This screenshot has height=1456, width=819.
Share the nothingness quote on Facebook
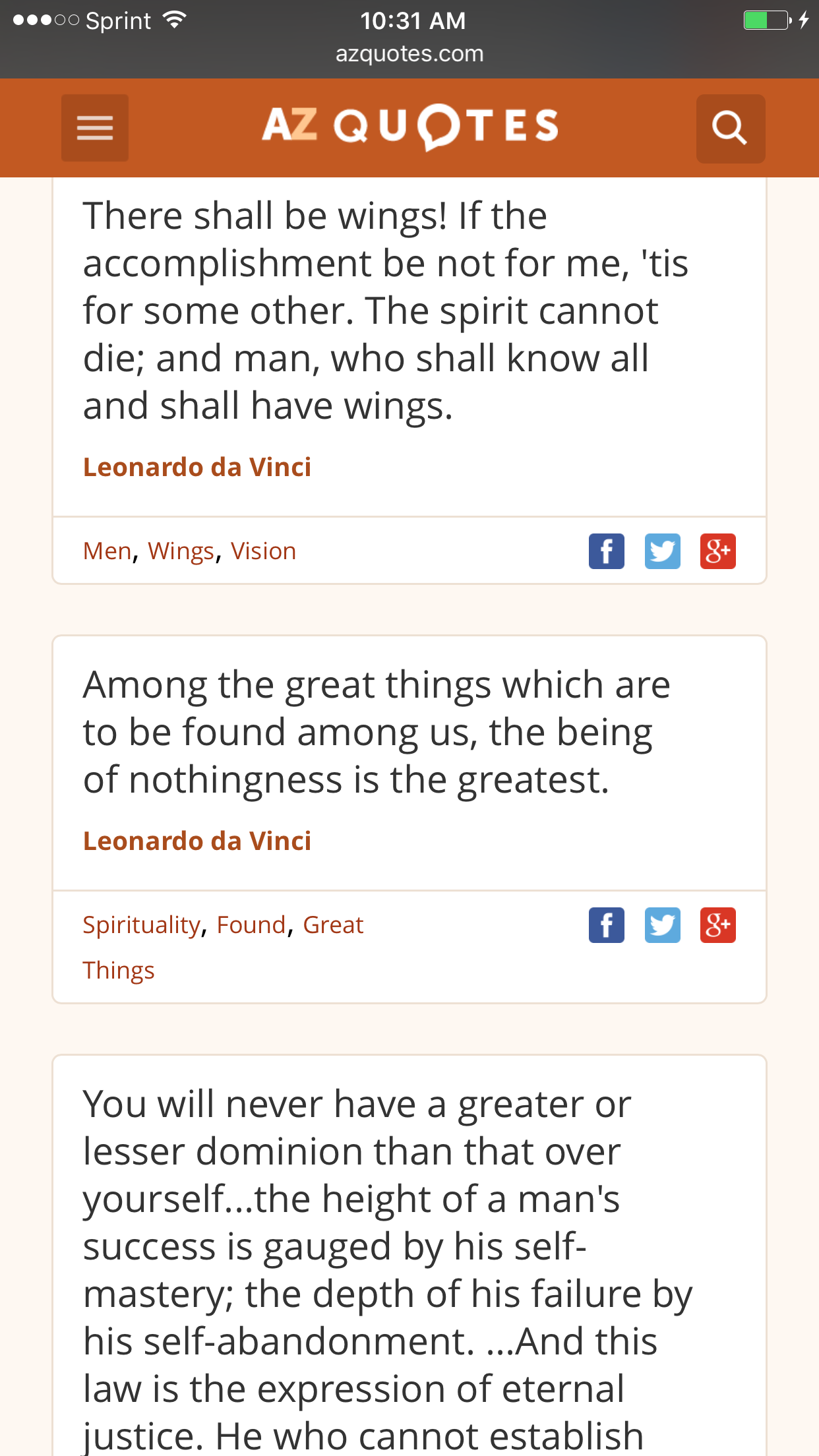(x=607, y=925)
